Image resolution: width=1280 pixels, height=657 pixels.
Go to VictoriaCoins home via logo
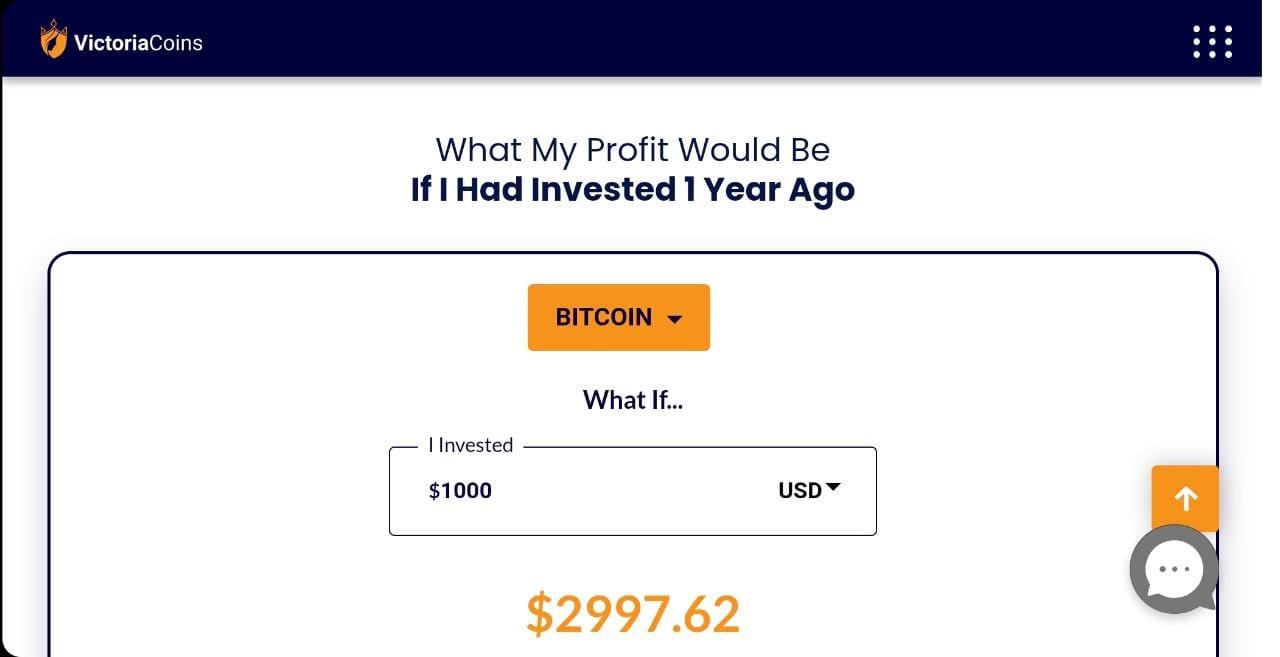[x=121, y=41]
